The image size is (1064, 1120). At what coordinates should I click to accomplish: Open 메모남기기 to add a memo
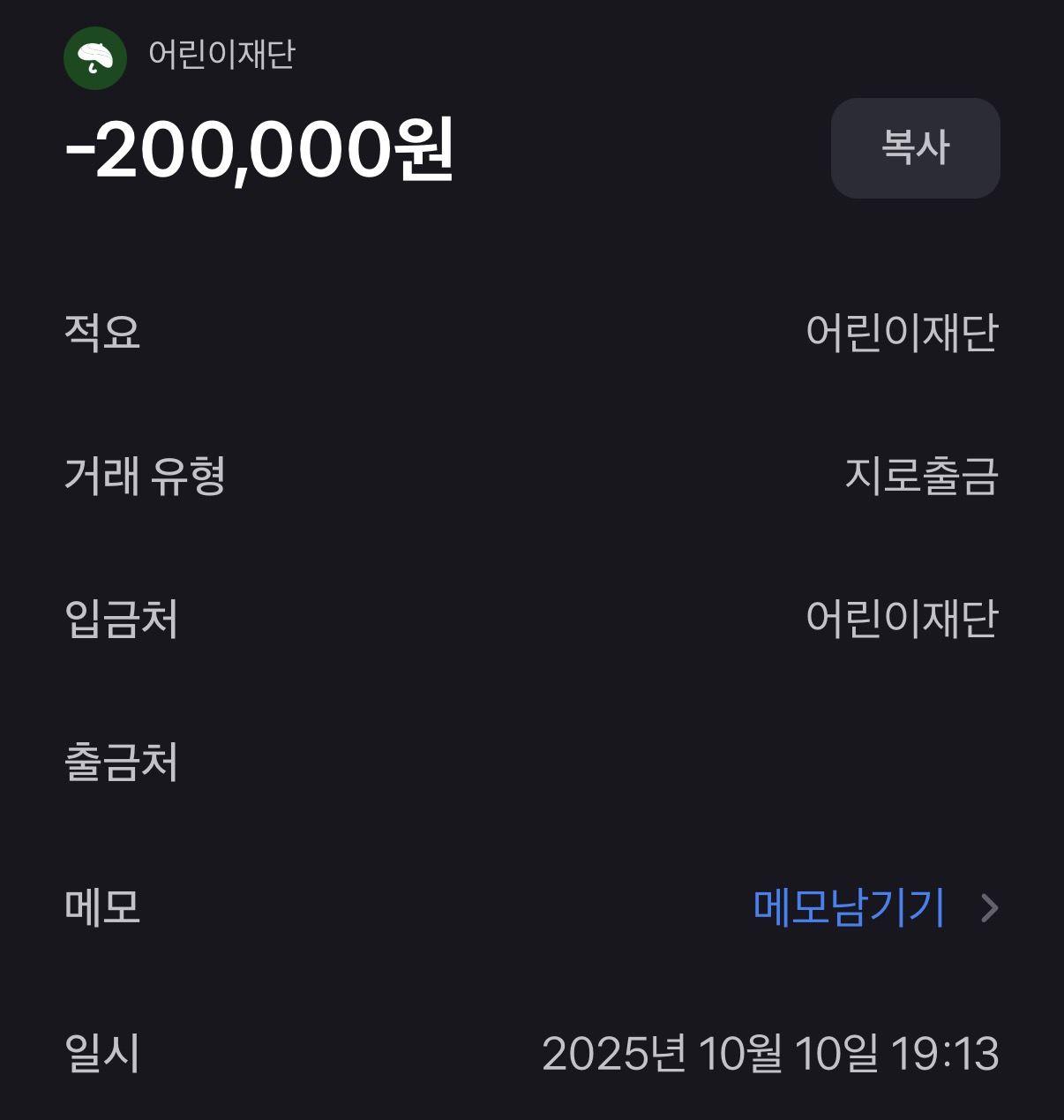point(850,907)
